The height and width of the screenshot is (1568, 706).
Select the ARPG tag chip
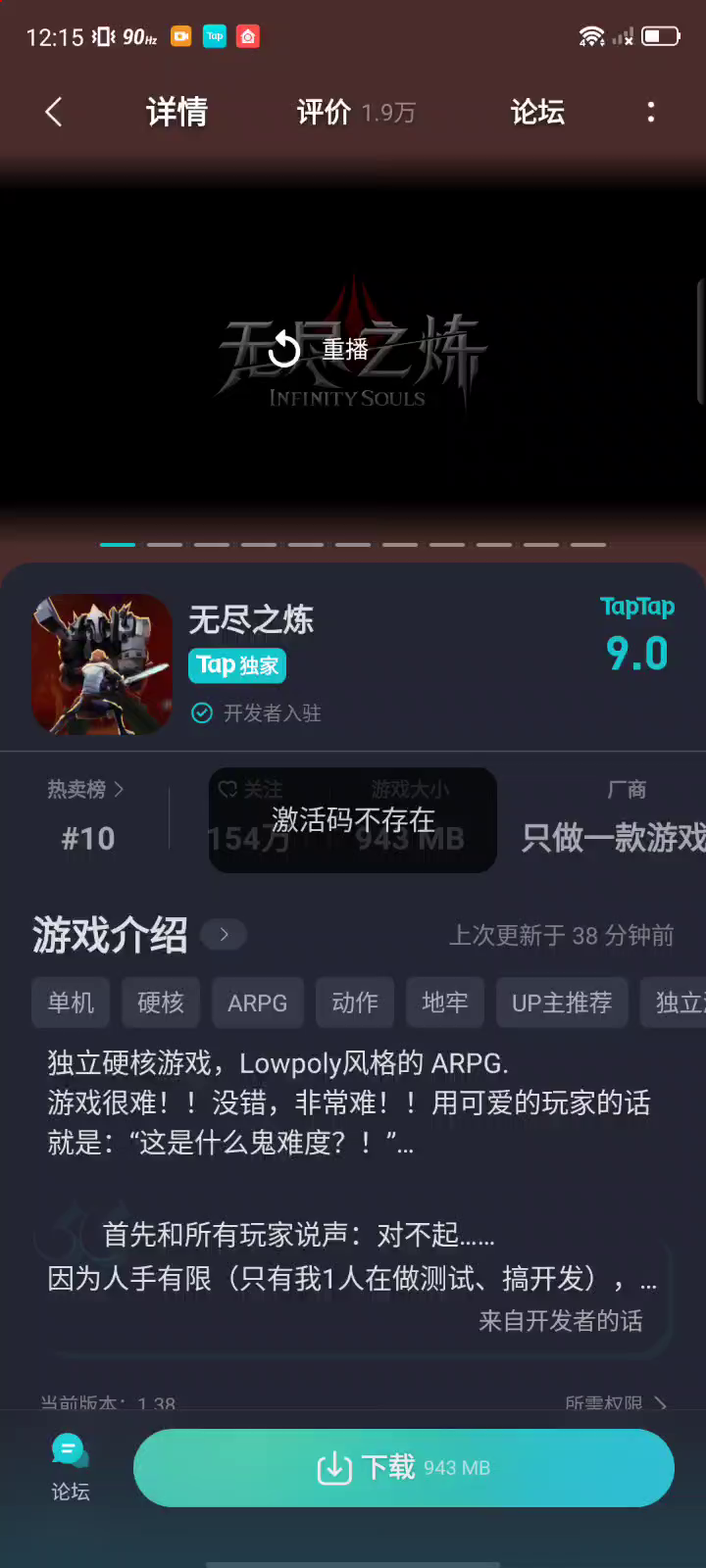pos(258,1003)
